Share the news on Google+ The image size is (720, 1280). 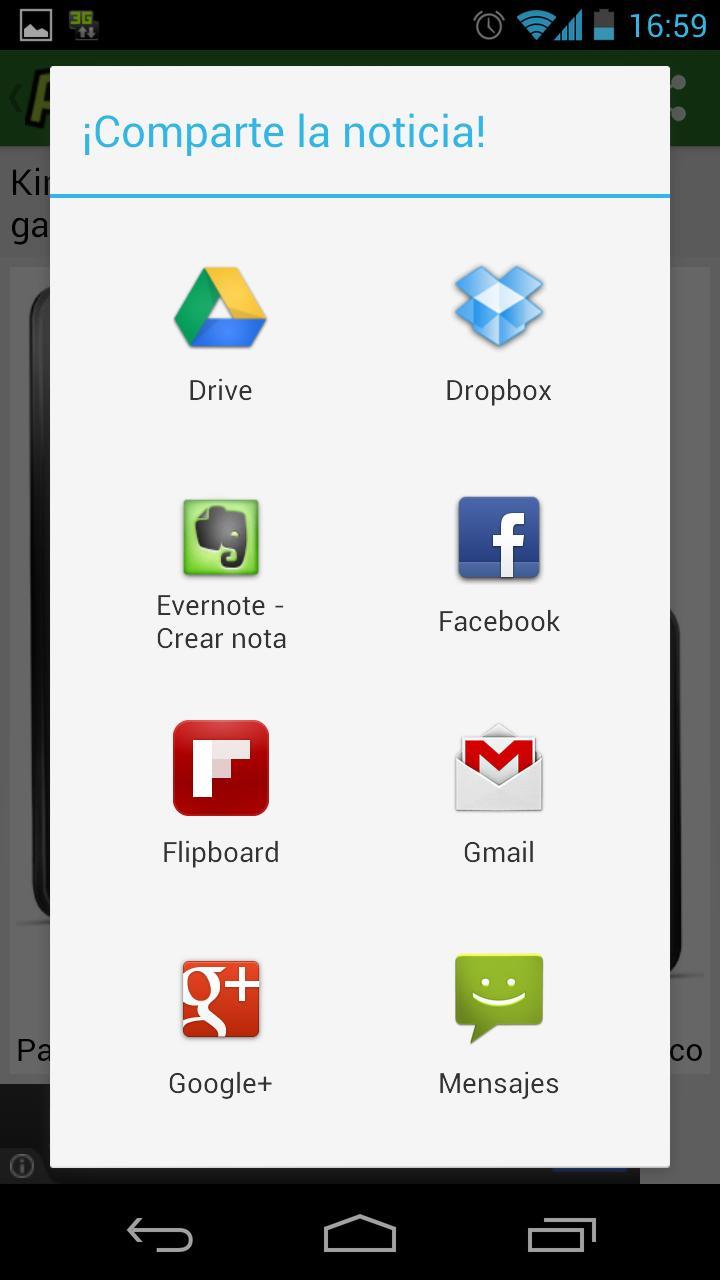[220, 1020]
